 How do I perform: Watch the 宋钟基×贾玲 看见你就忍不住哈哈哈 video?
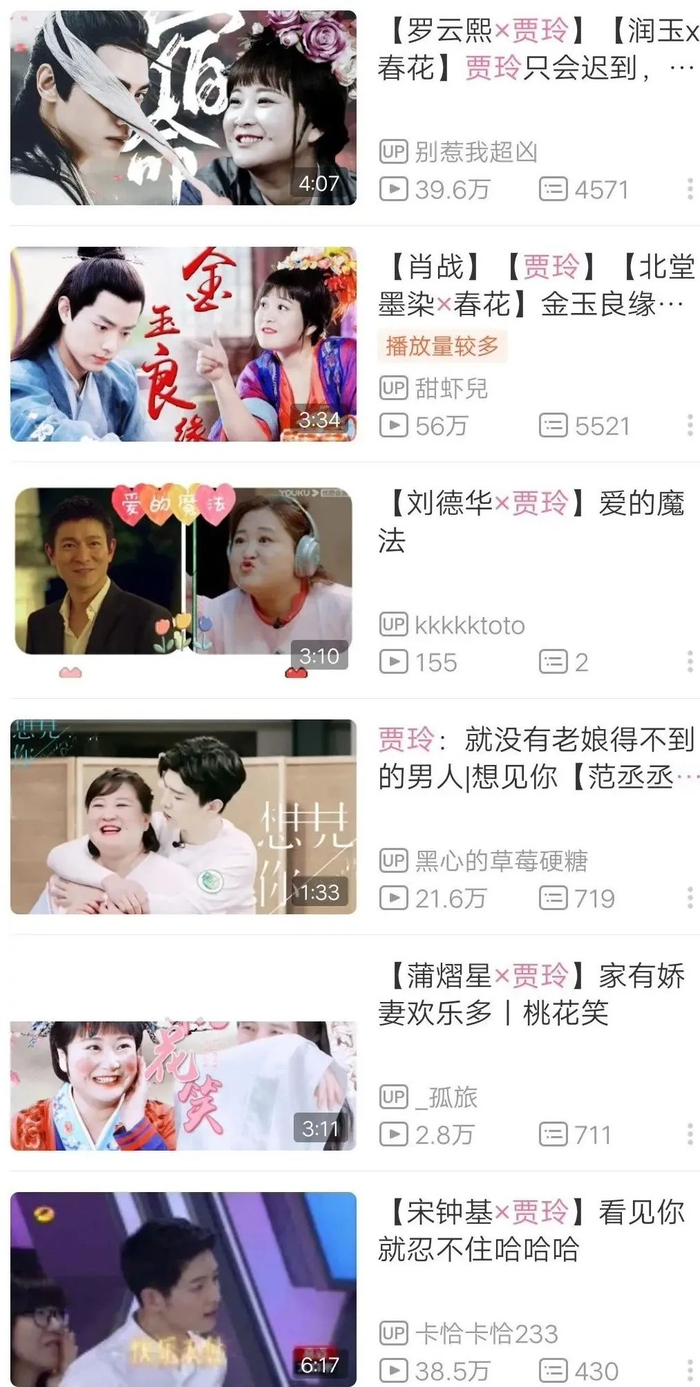183,1288
